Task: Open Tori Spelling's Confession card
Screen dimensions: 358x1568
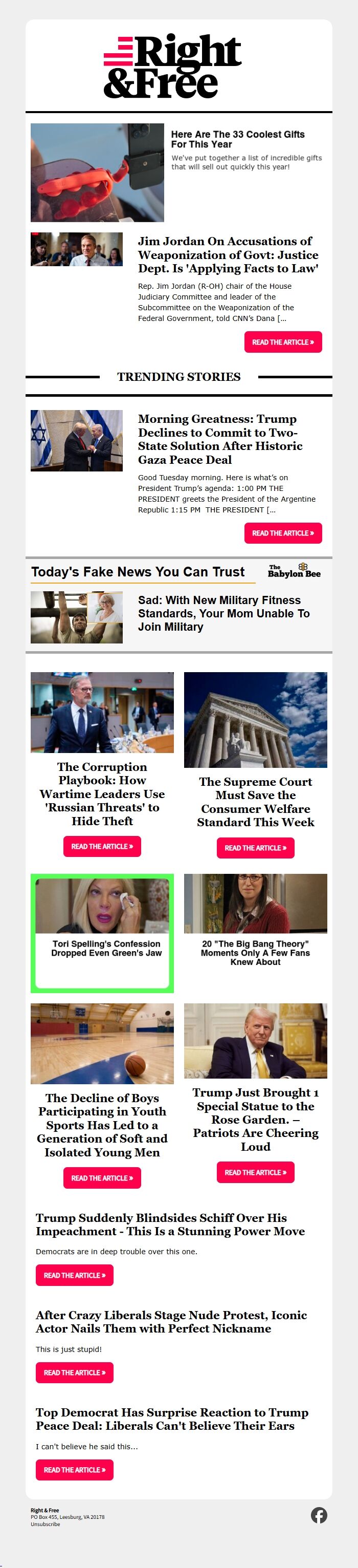Action: 102,933
